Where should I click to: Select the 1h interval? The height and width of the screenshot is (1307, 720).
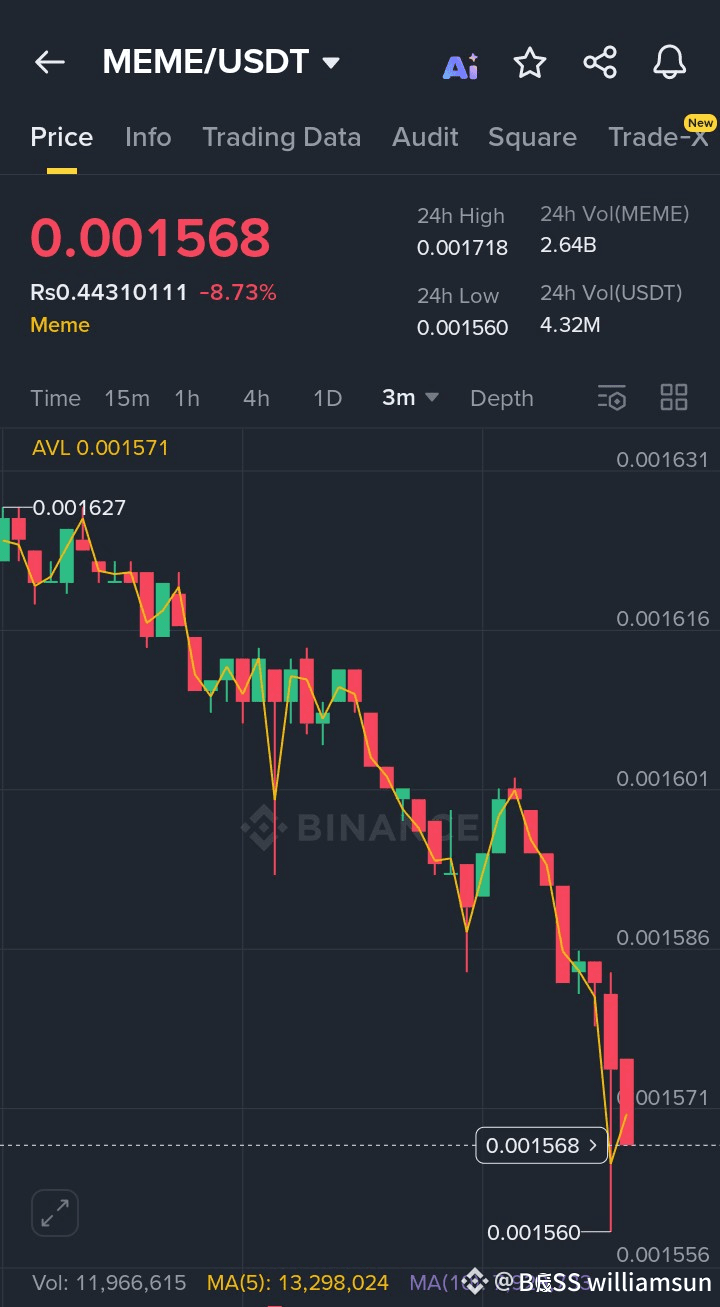(x=187, y=398)
